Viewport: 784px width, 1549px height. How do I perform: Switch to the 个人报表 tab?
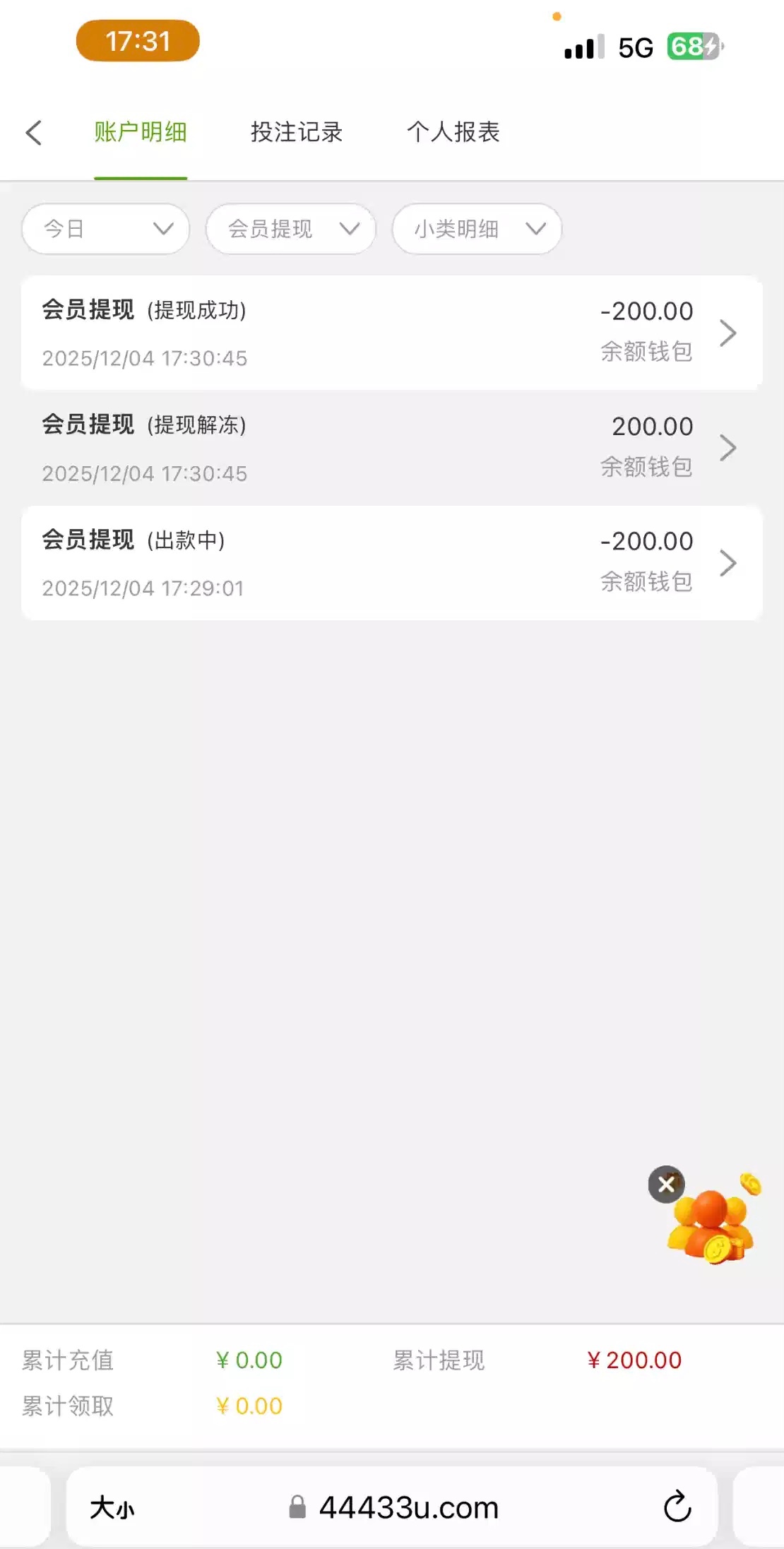pyautogui.click(x=453, y=133)
